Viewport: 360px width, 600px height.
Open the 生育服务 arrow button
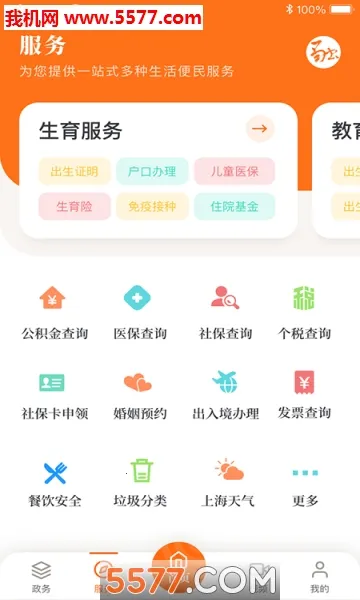click(260, 129)
